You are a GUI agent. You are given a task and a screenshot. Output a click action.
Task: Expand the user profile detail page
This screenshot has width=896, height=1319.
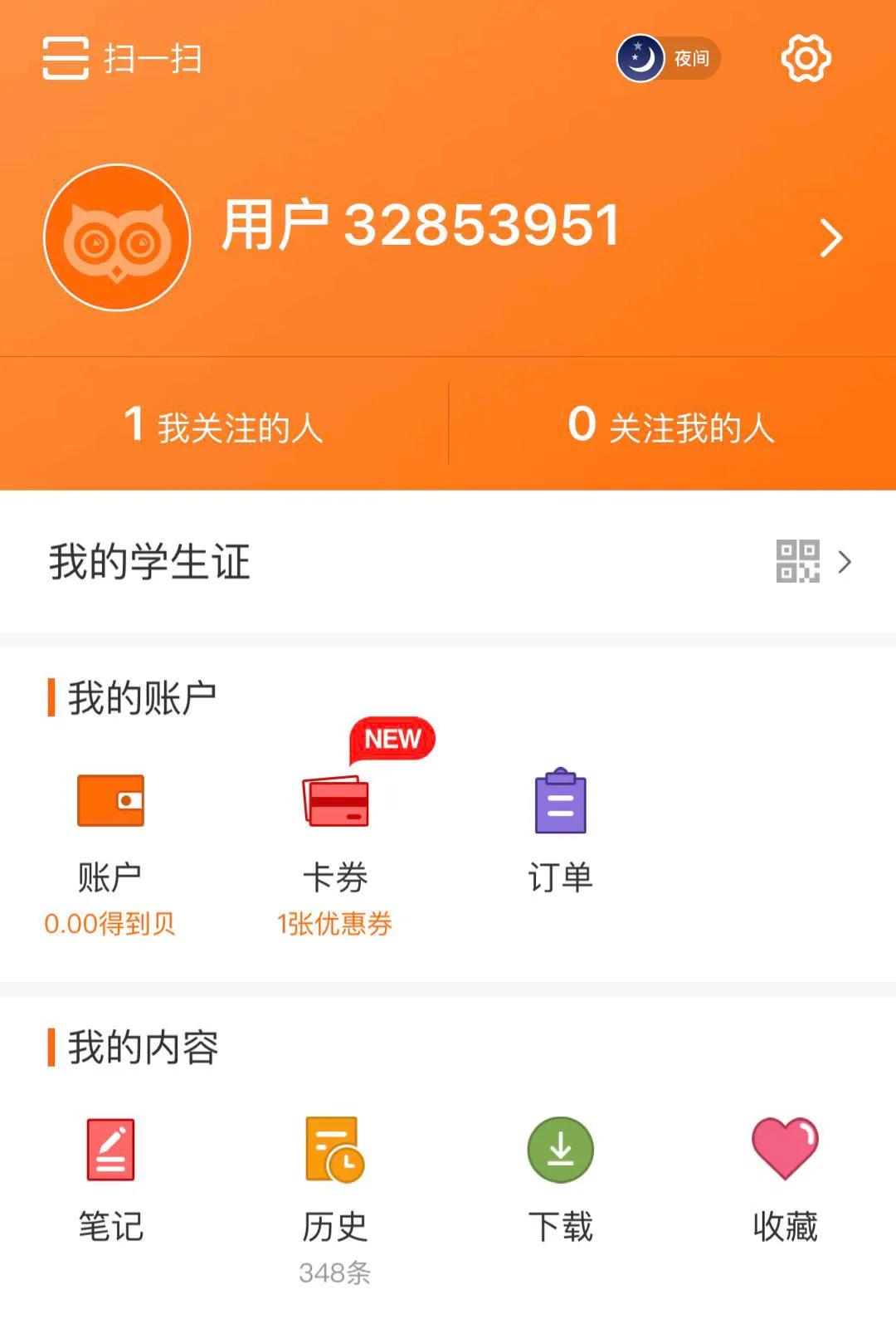tap(830, 238)
